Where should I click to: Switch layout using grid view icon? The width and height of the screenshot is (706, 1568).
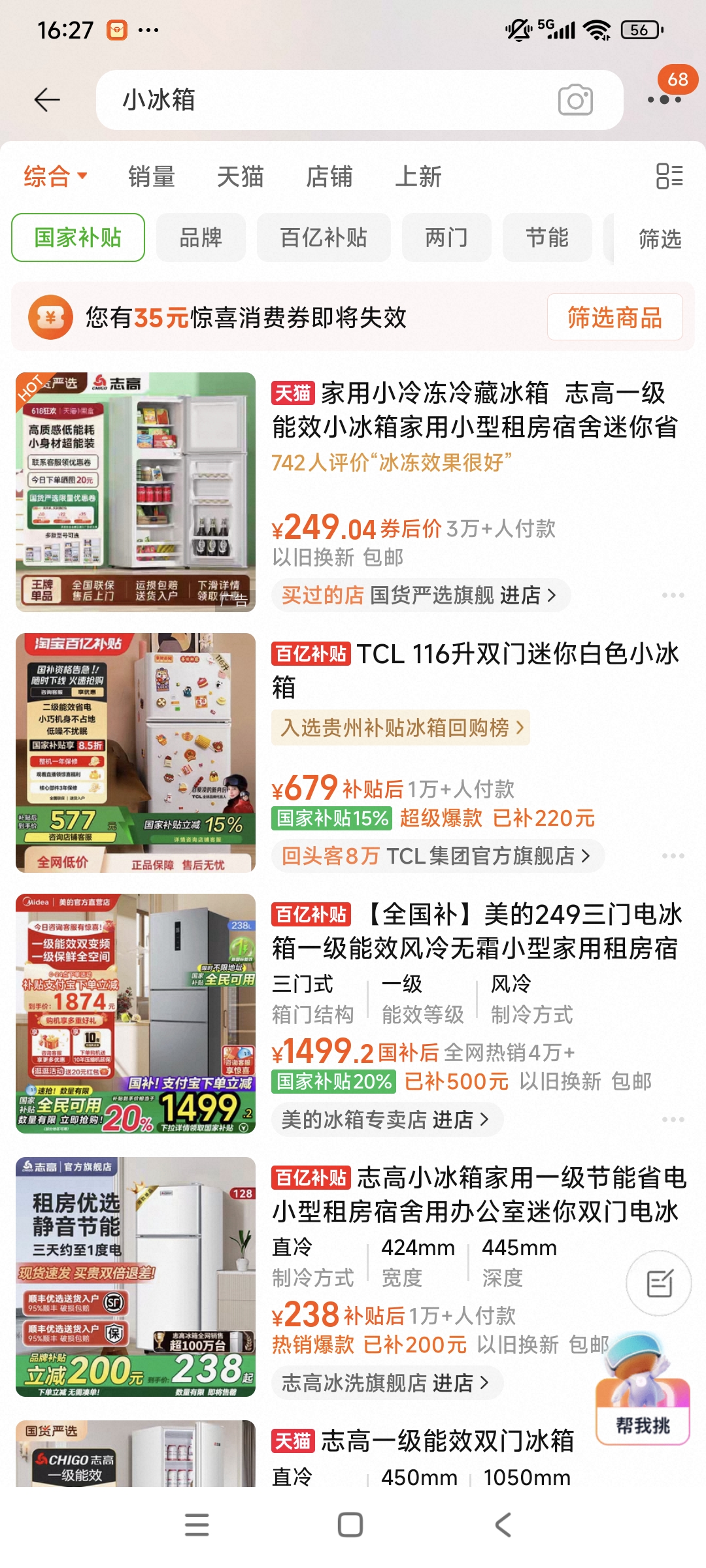[668, 176]
